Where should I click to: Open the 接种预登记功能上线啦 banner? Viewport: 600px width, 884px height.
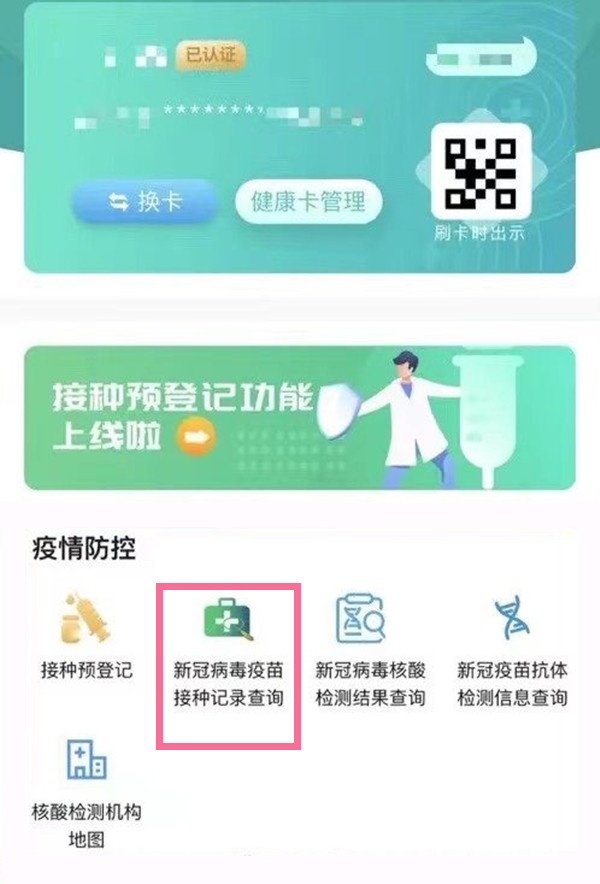299,418
